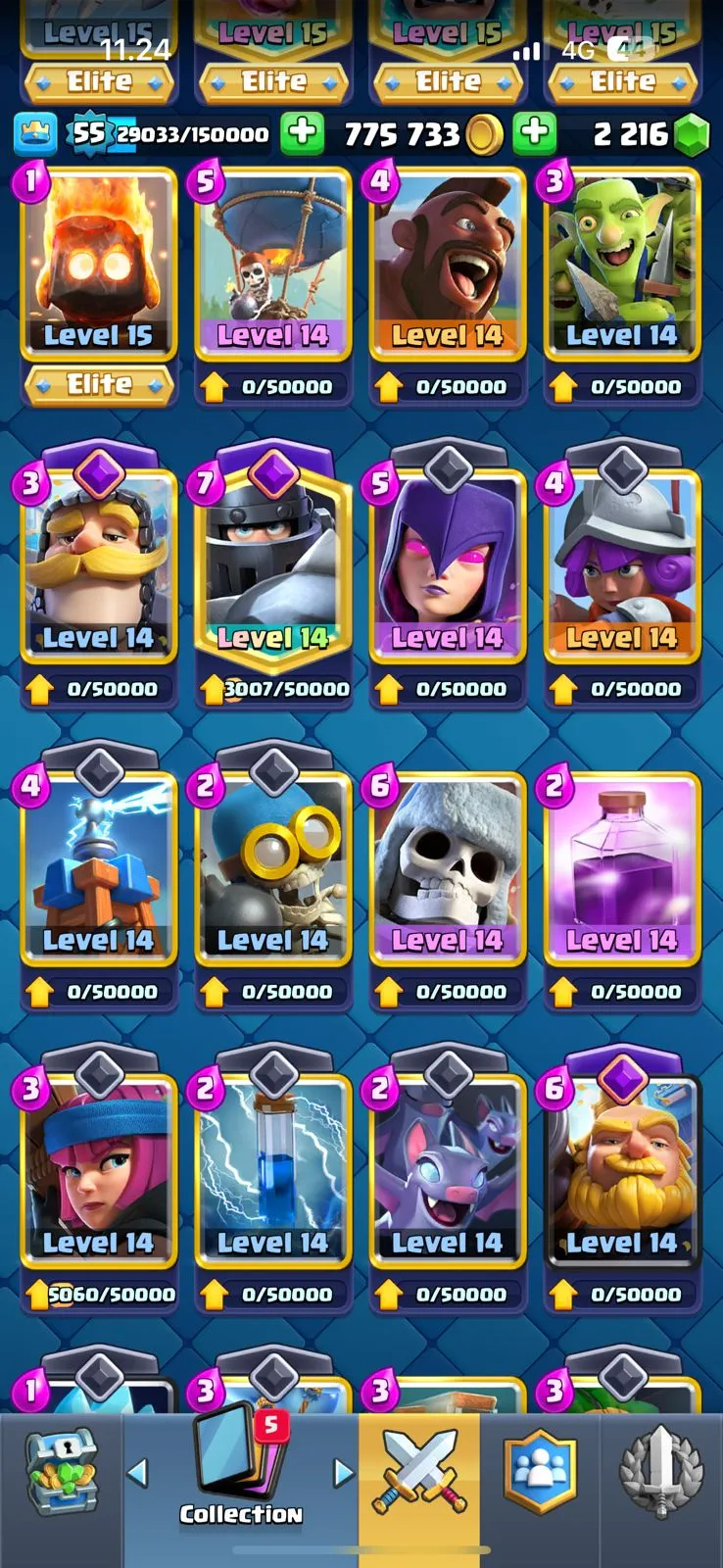Open the Events sword laurel tab
723x1568 pixels.
pyautogui.click(x=661, y=1472)
